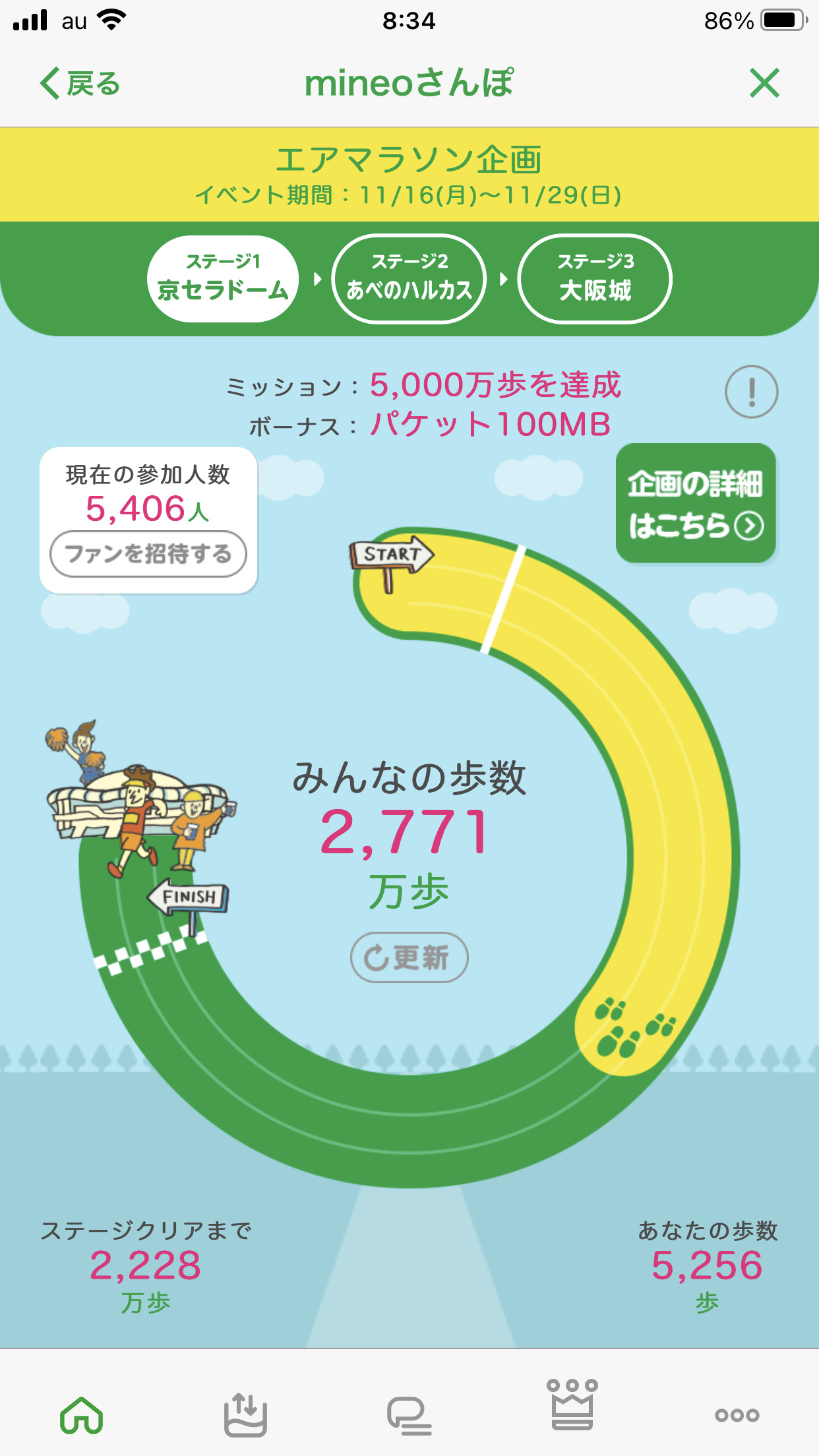Close the mineoさんぽ page
819x1456 pixels.
pyautogui.click(x=764, y=83)
